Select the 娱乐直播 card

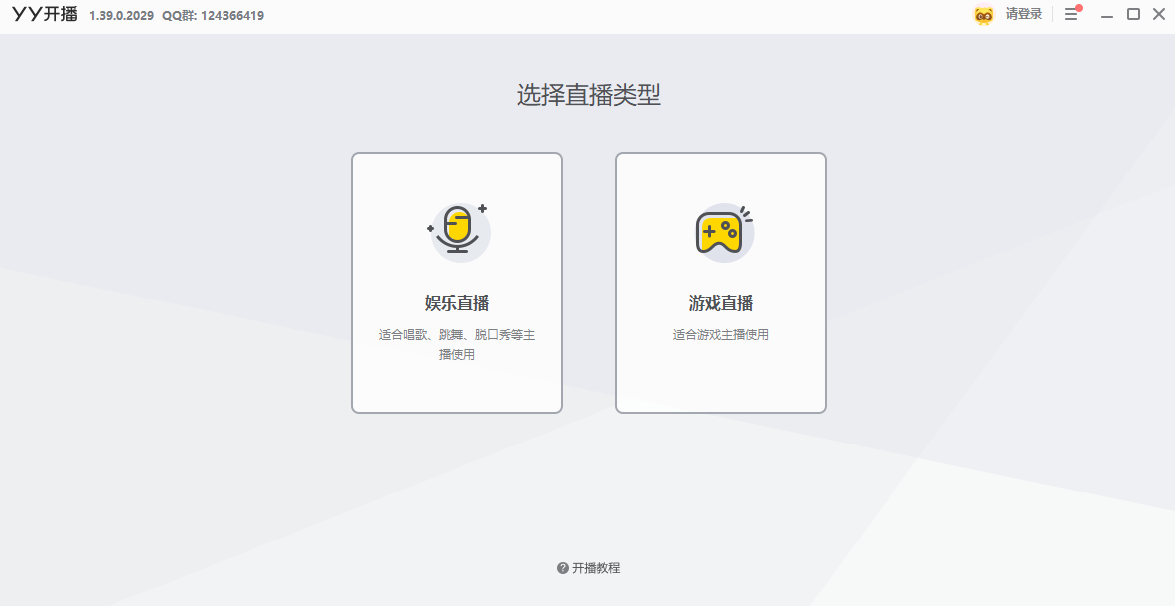pyautogui.click(x=456, y=282)
